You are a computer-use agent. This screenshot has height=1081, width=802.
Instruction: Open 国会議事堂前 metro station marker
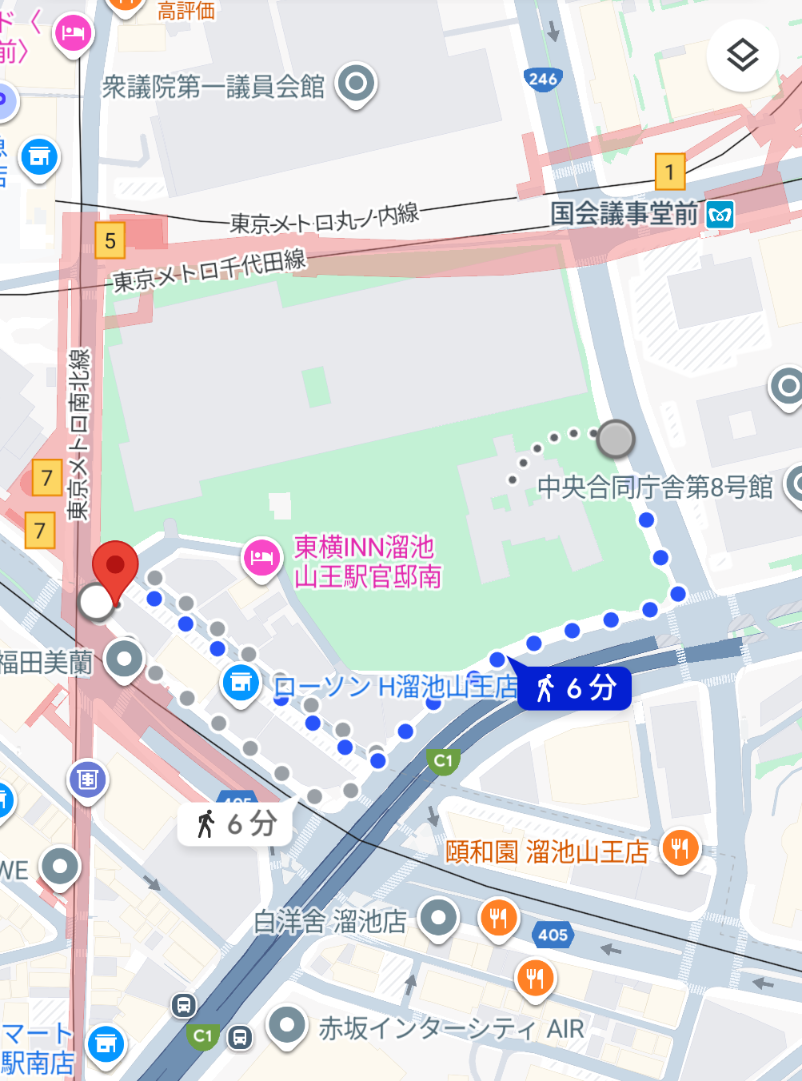point(720,213)
